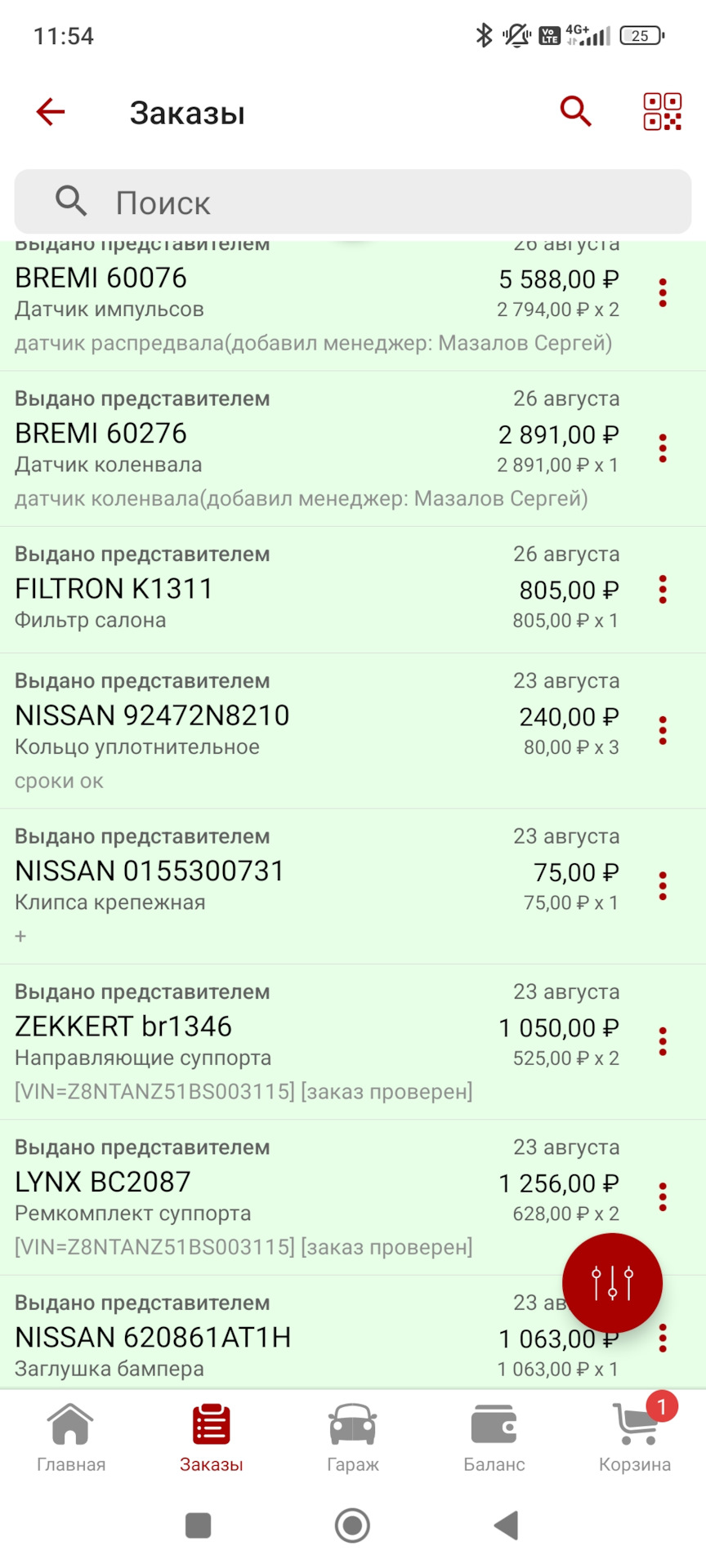Image resolution: width=706 pixels, height=1568 pixels.
Task: Open the QR code scanner icon
Action: click(x=662, y=112)
